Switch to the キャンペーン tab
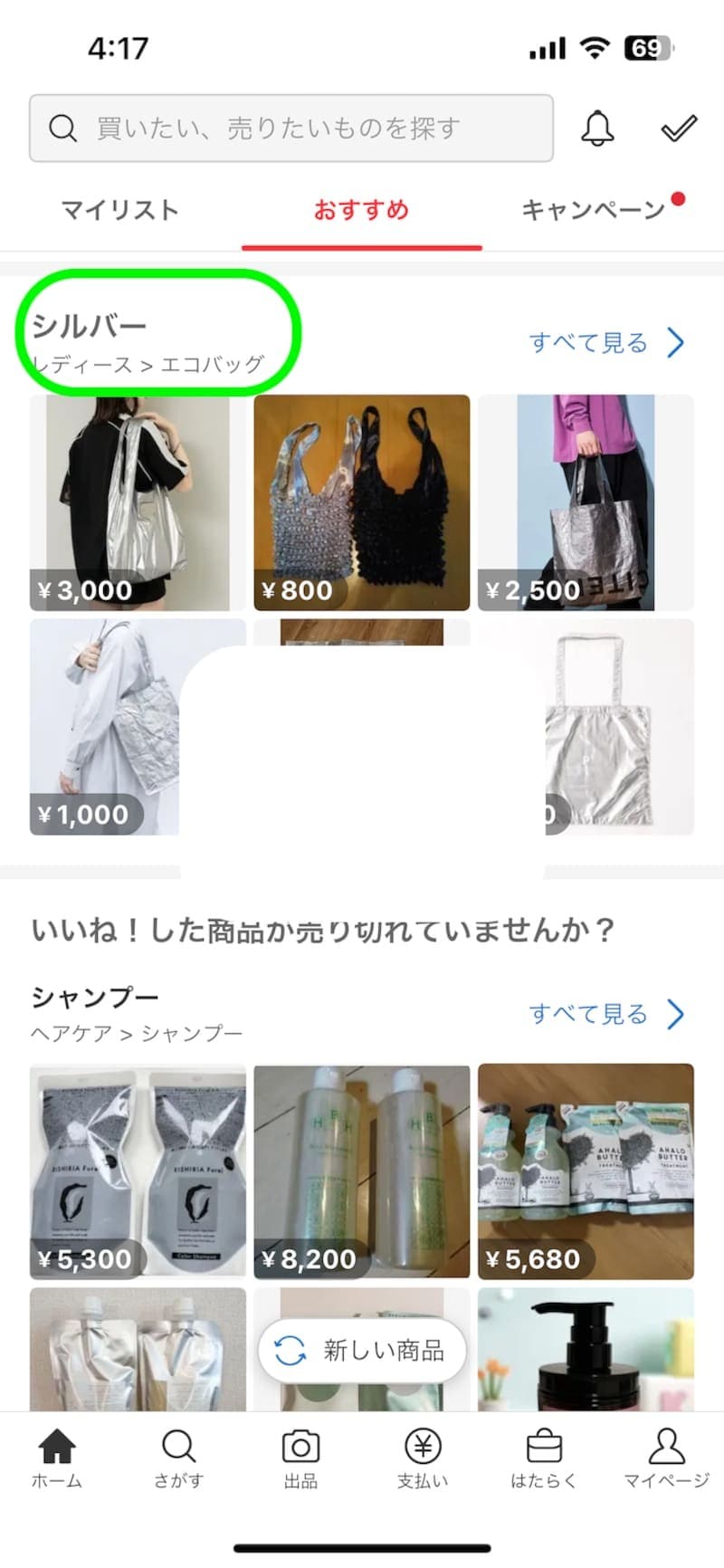 (594, 210)
